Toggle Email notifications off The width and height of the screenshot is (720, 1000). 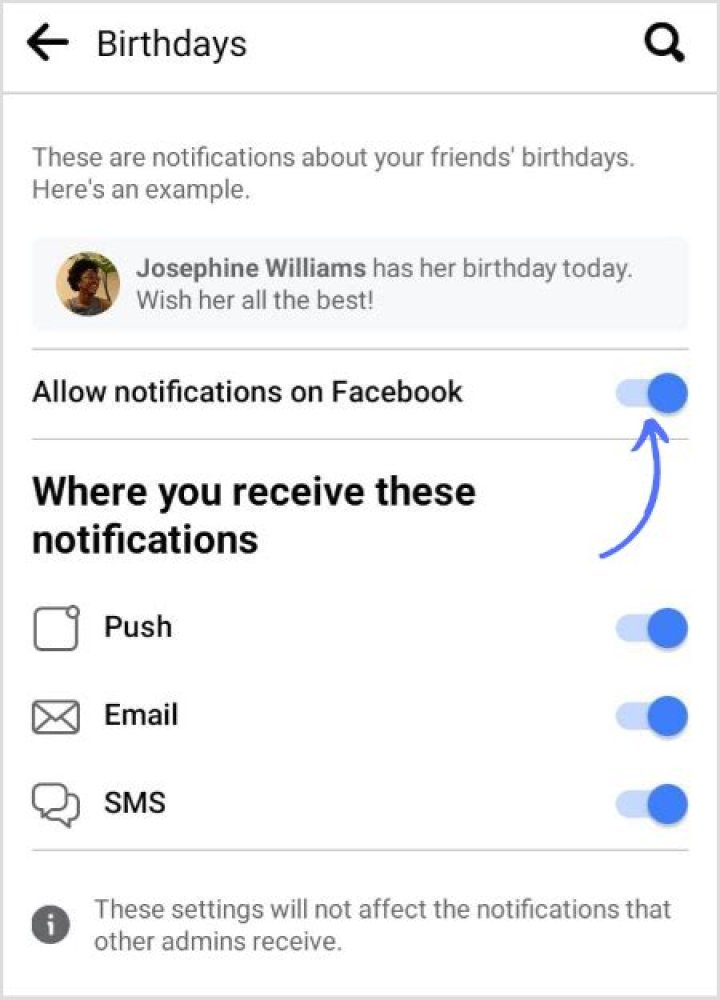point(652,716)
